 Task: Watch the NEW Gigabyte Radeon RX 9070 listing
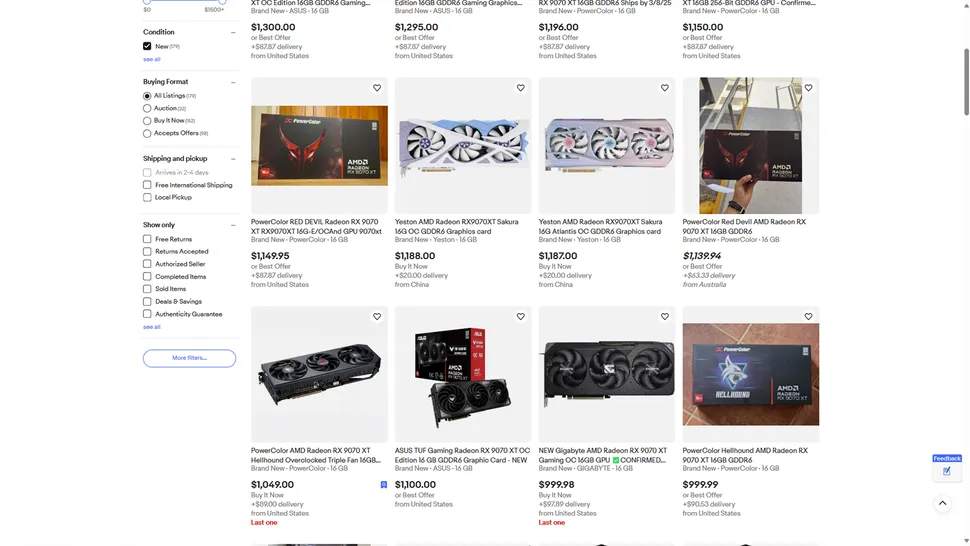click(665, 317)
